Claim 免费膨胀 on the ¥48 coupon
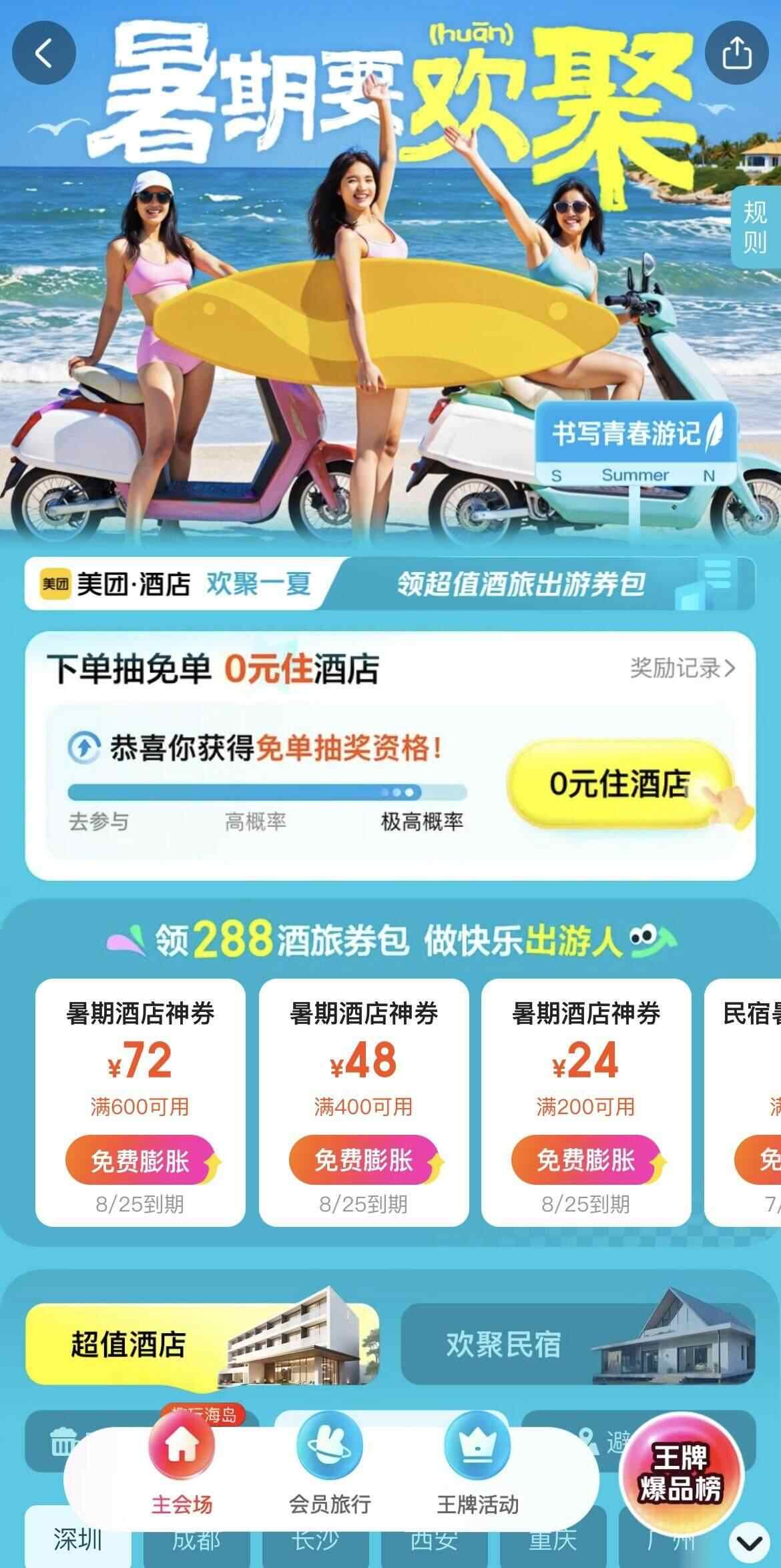The width and height of the screenshot is (781, 1568). [364, 1161]
